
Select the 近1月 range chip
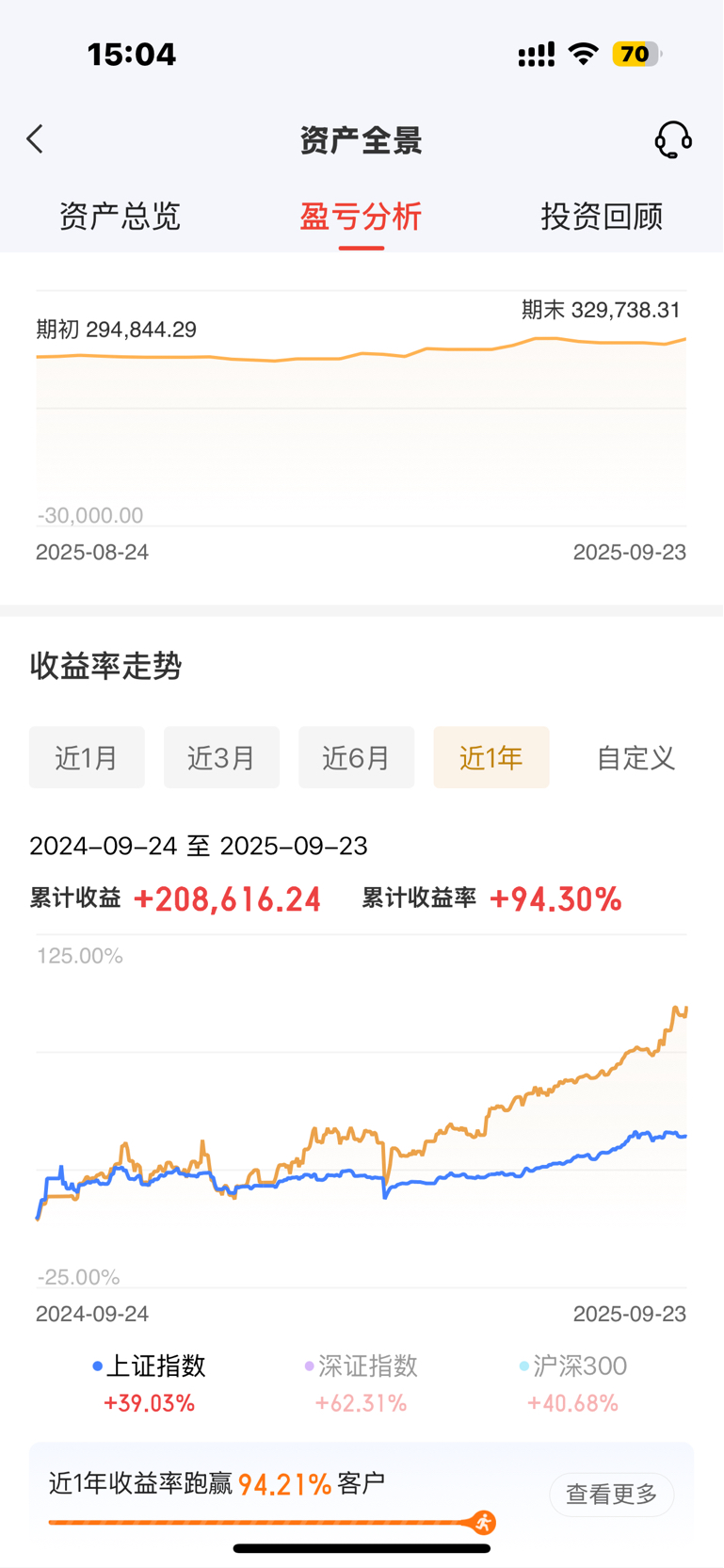point(87,757)
